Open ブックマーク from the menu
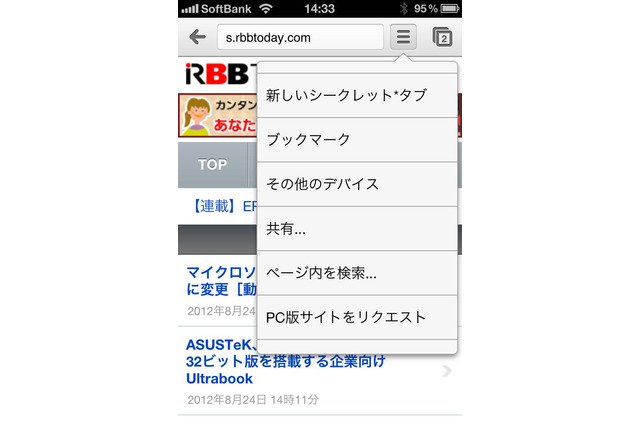 [306, 140]
